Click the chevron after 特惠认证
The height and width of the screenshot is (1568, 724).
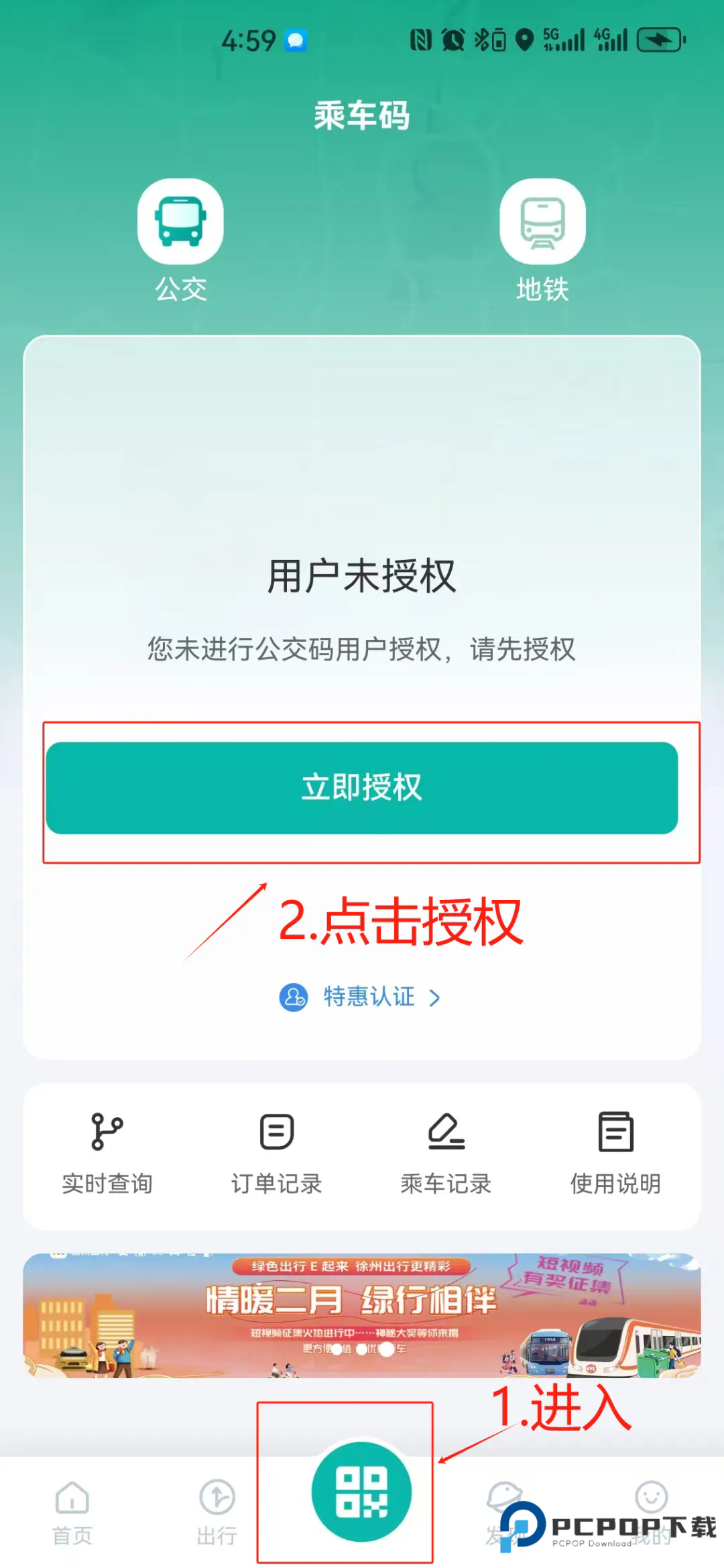pos(436,998)
